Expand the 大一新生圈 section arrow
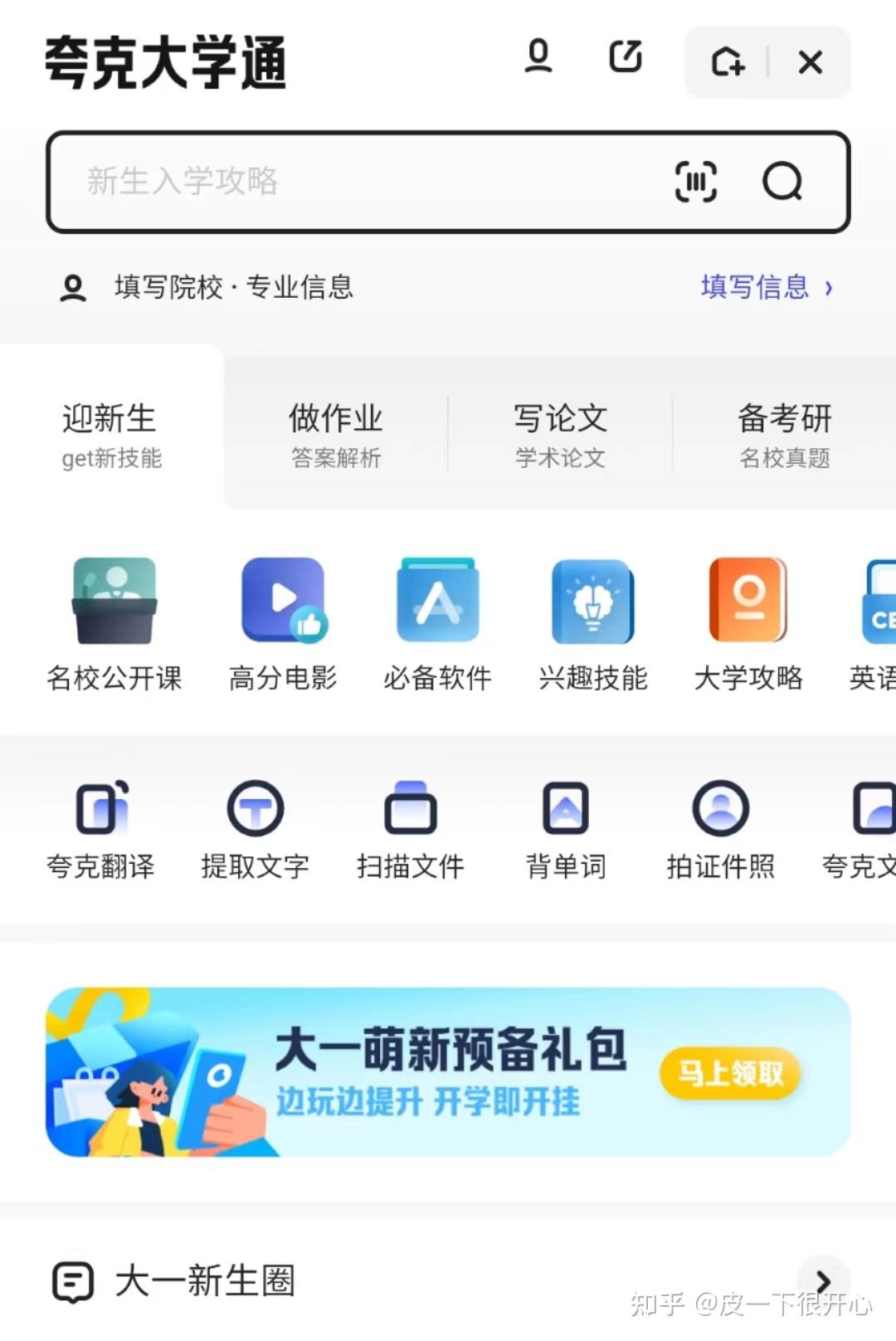The height and width of the screenshot is (1341, 896). [x=822, y=1281]
